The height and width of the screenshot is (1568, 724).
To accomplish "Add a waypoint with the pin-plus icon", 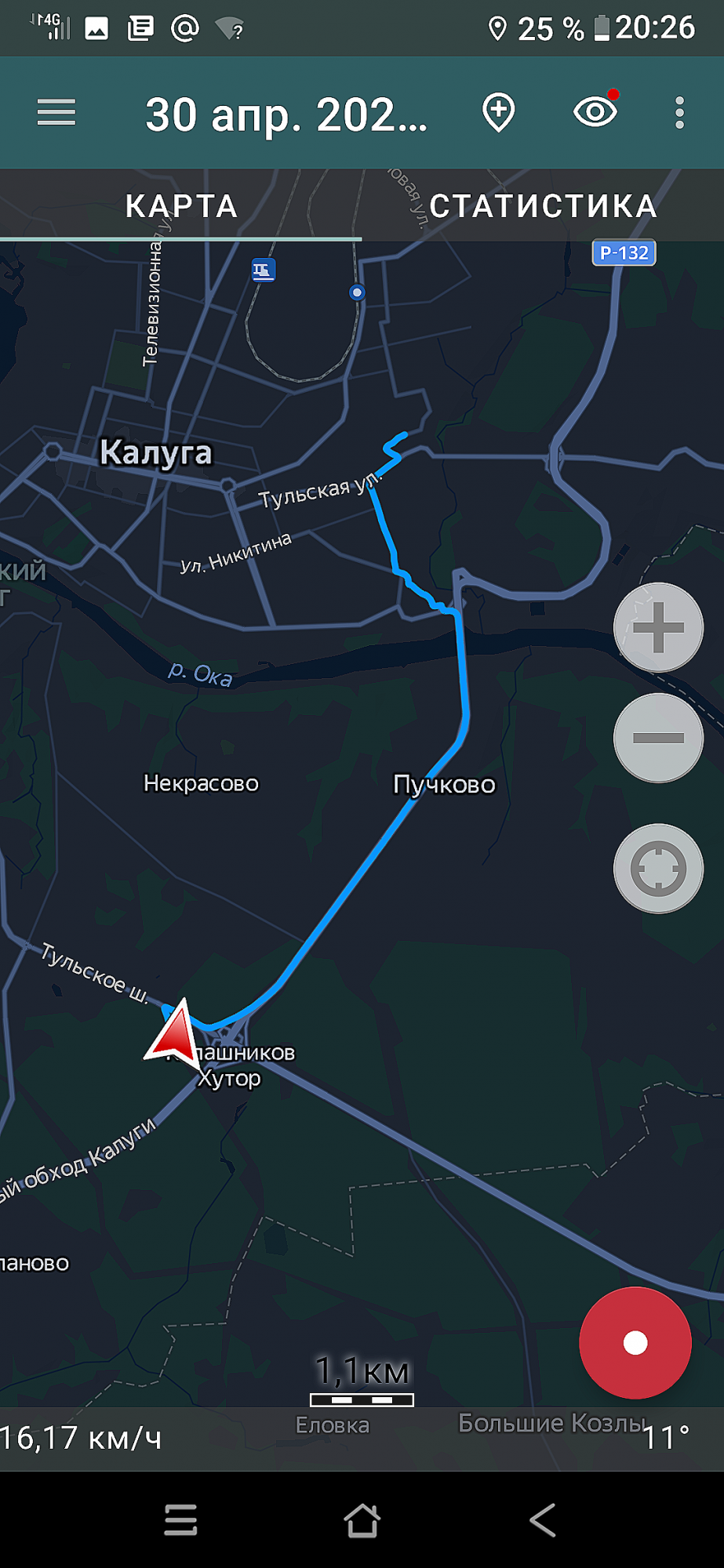I will [x=498, y=113].
